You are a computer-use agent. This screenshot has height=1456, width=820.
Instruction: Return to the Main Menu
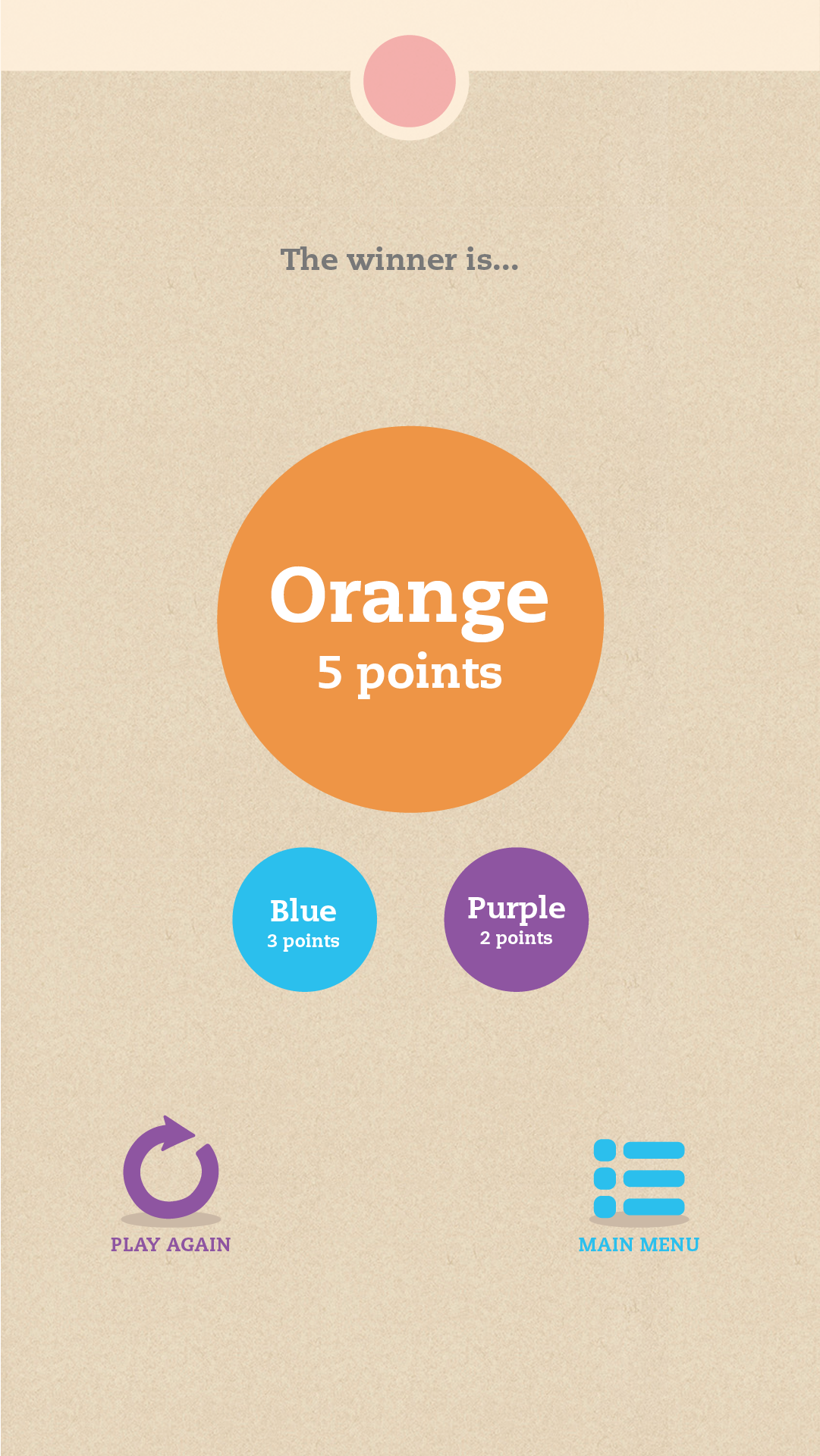tap(639, 1196)
